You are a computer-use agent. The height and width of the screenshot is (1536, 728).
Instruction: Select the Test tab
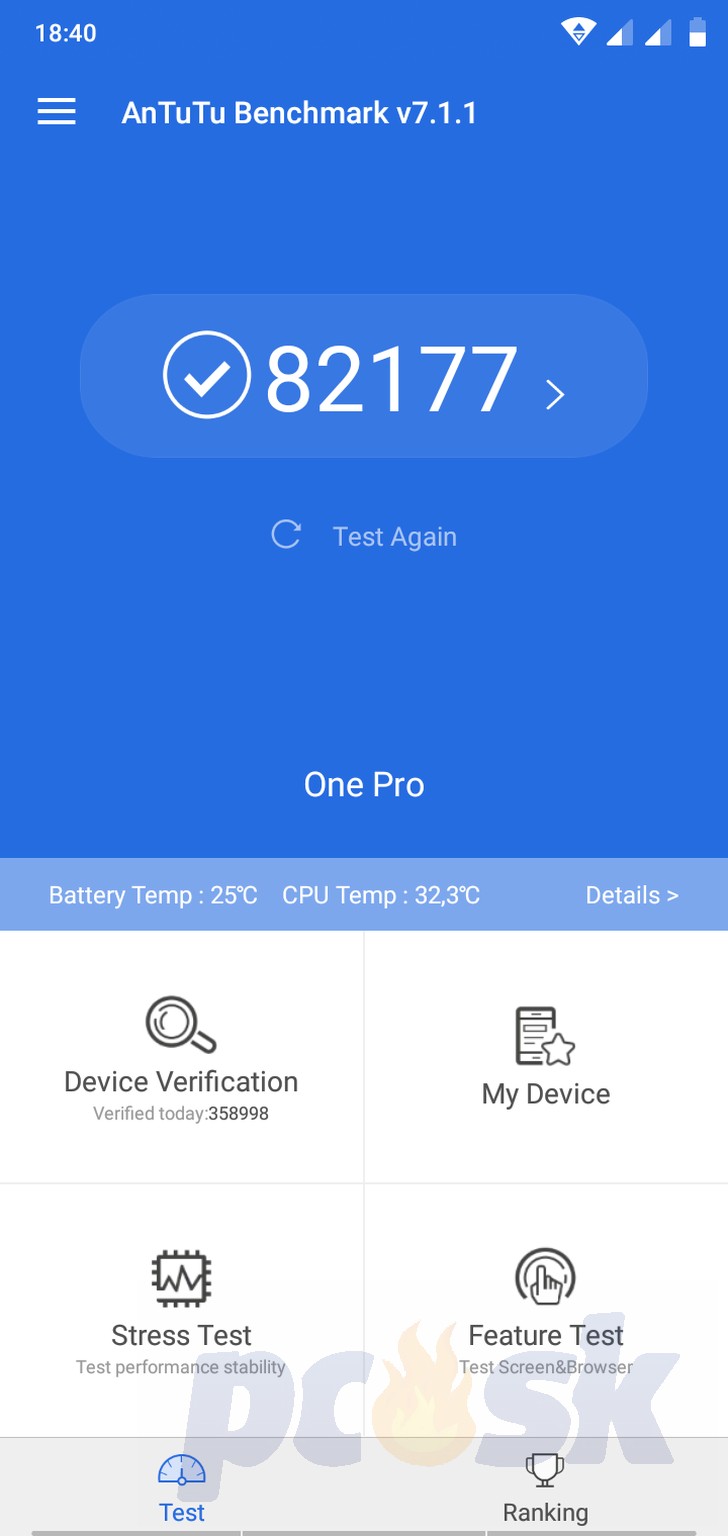point(182,1488)
